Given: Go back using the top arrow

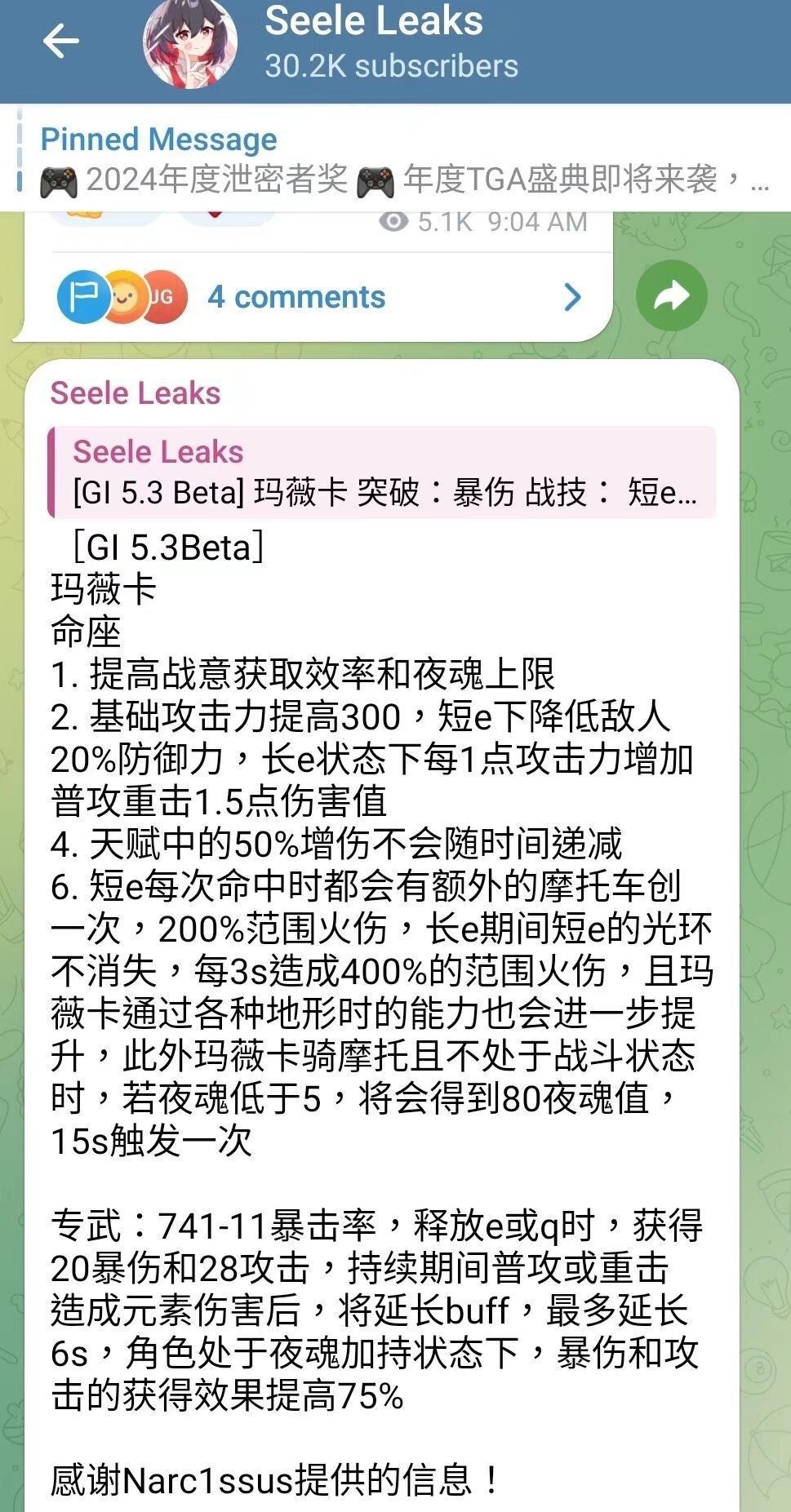Looking at the screenshot, I should tap(61, 41).
